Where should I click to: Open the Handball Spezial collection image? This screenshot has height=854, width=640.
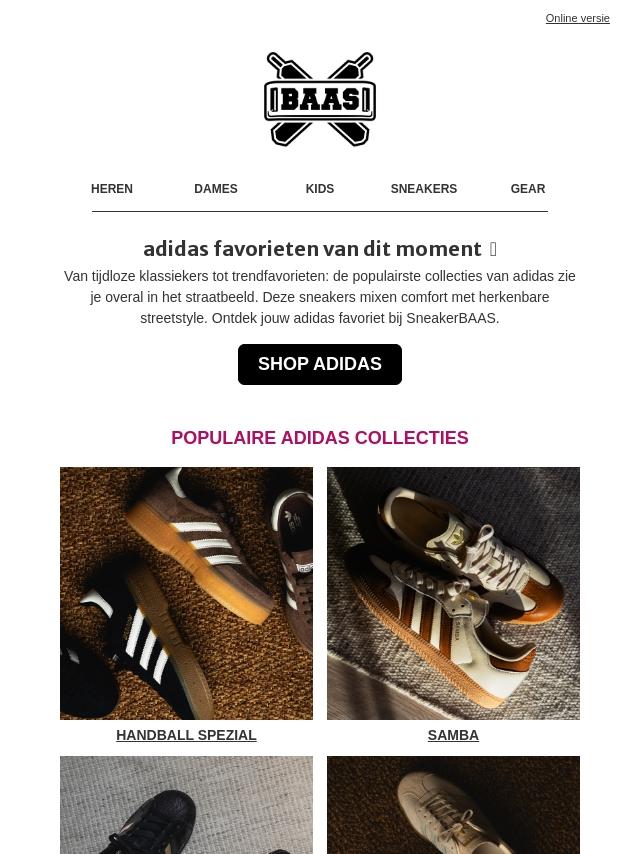pos(186,593)
